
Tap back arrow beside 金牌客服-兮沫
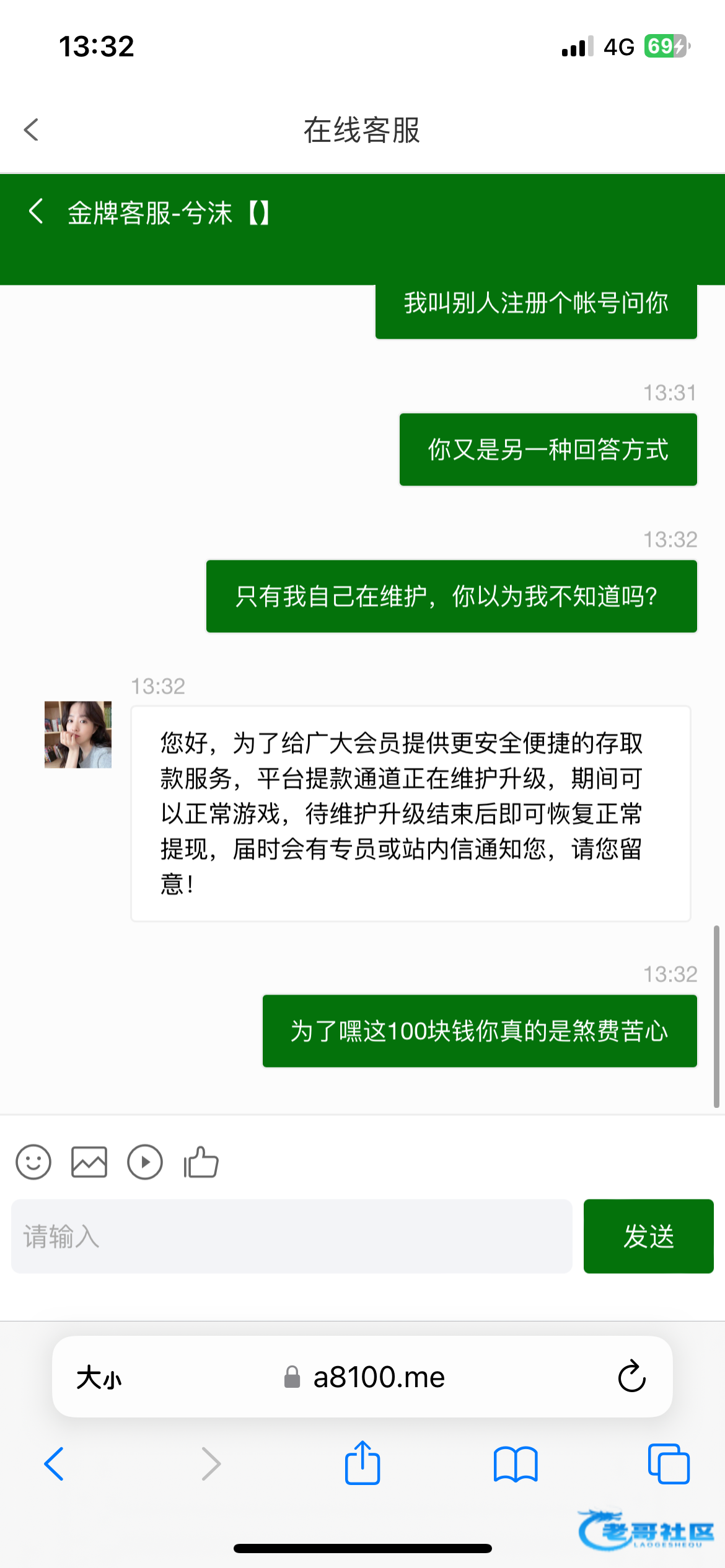click(x=36, y=212)
